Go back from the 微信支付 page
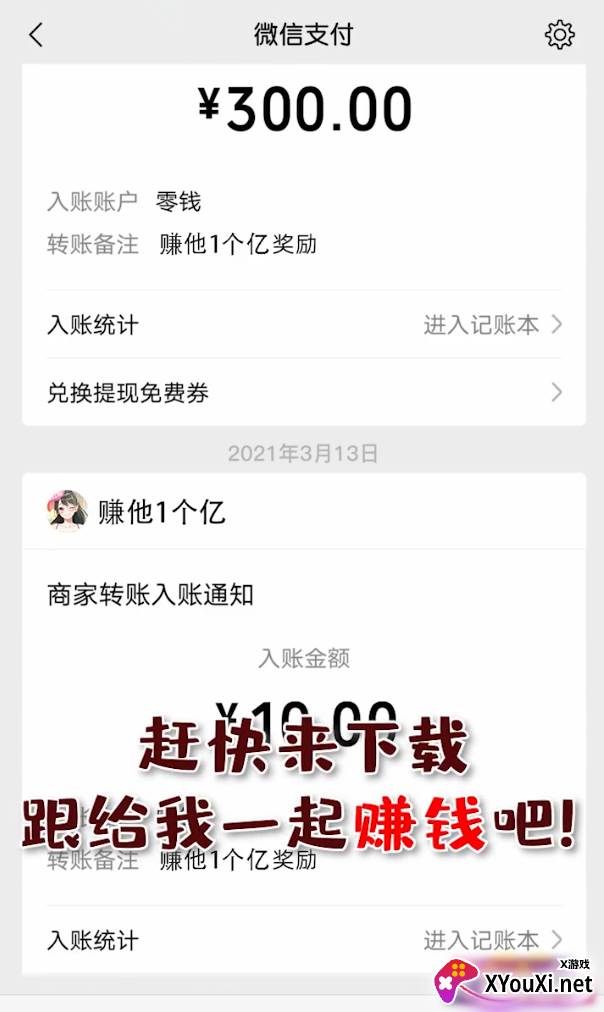The height and width of the screenshot is (1012, 604). (x=36, y=35)
